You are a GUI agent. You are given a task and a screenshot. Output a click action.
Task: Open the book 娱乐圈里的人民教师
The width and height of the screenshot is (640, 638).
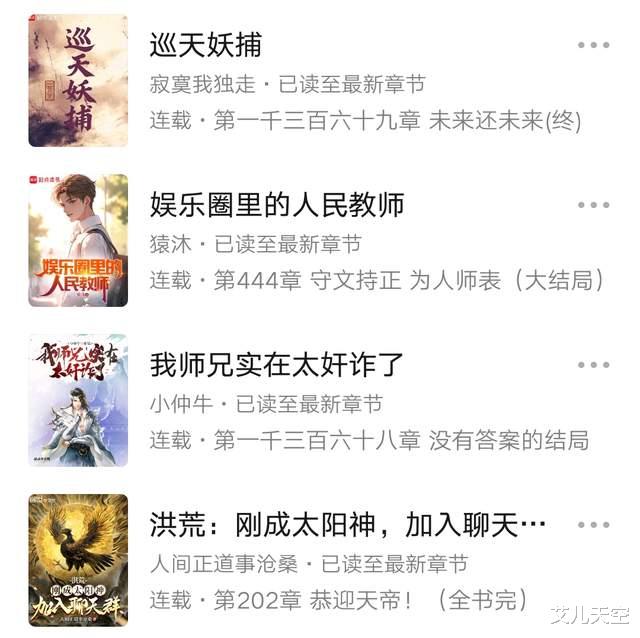click(x=276, y=205)
